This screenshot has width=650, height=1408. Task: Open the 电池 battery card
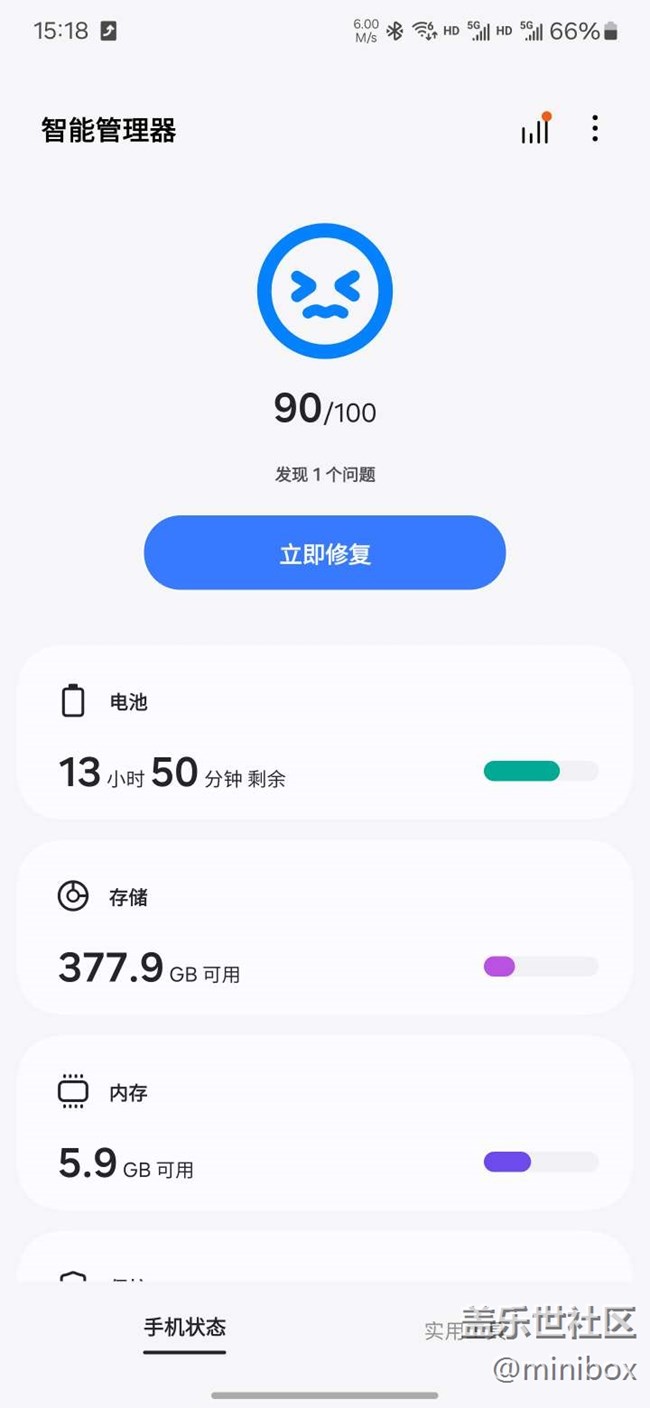point(325,733)
